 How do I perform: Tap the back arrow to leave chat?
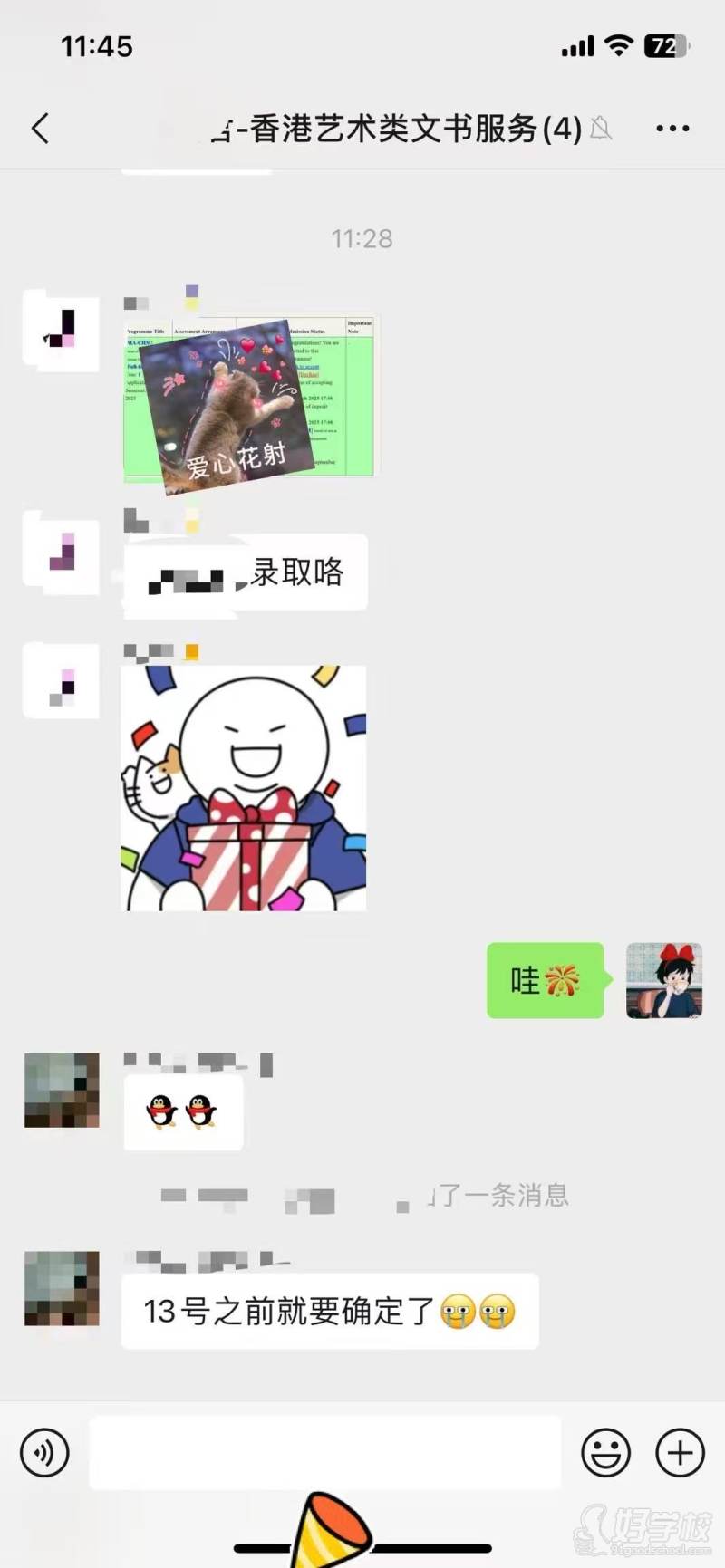click(x=40, y=128)
